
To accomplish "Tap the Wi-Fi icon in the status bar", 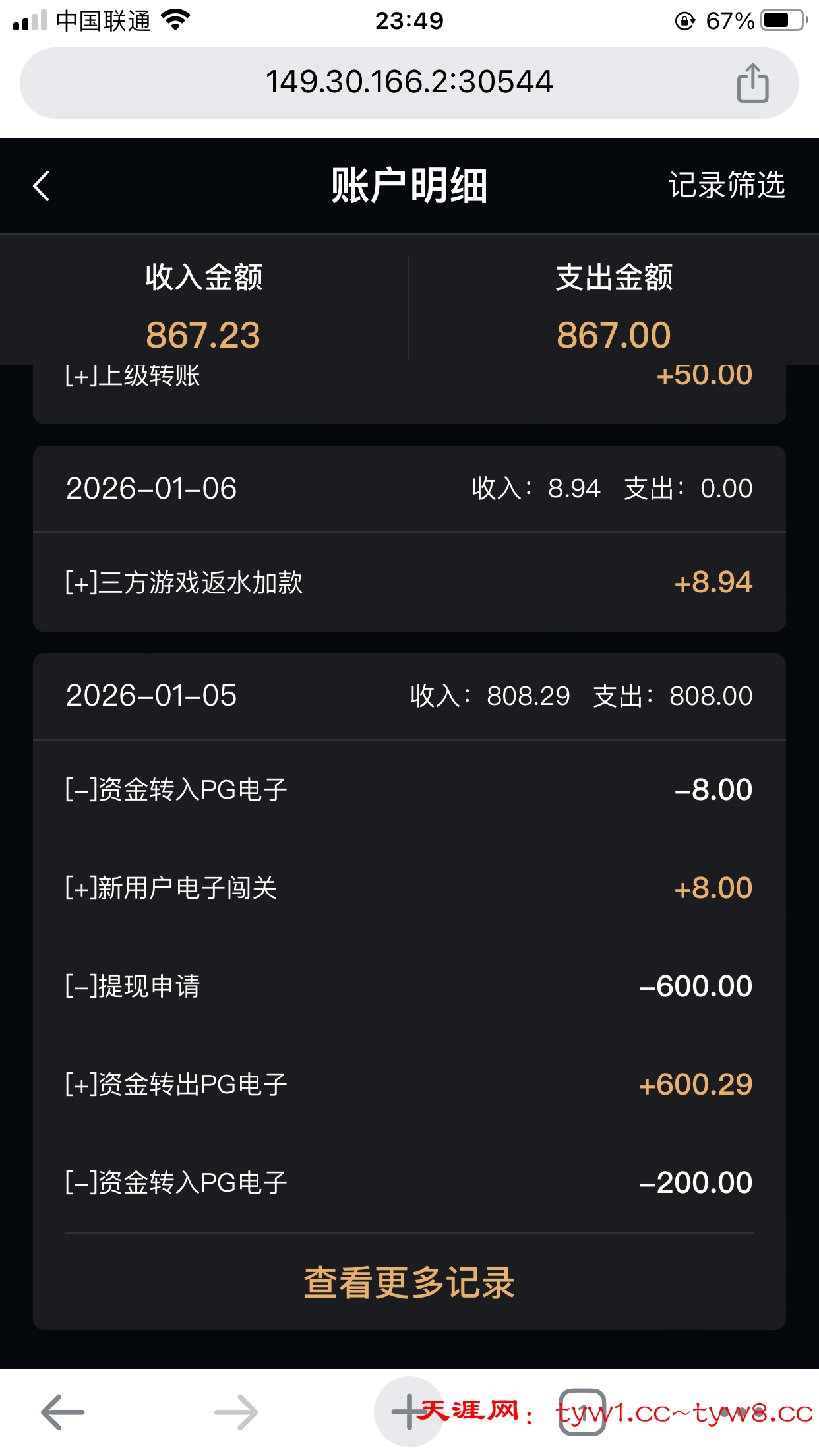I will pyautogui.click(x=175, y=20).
